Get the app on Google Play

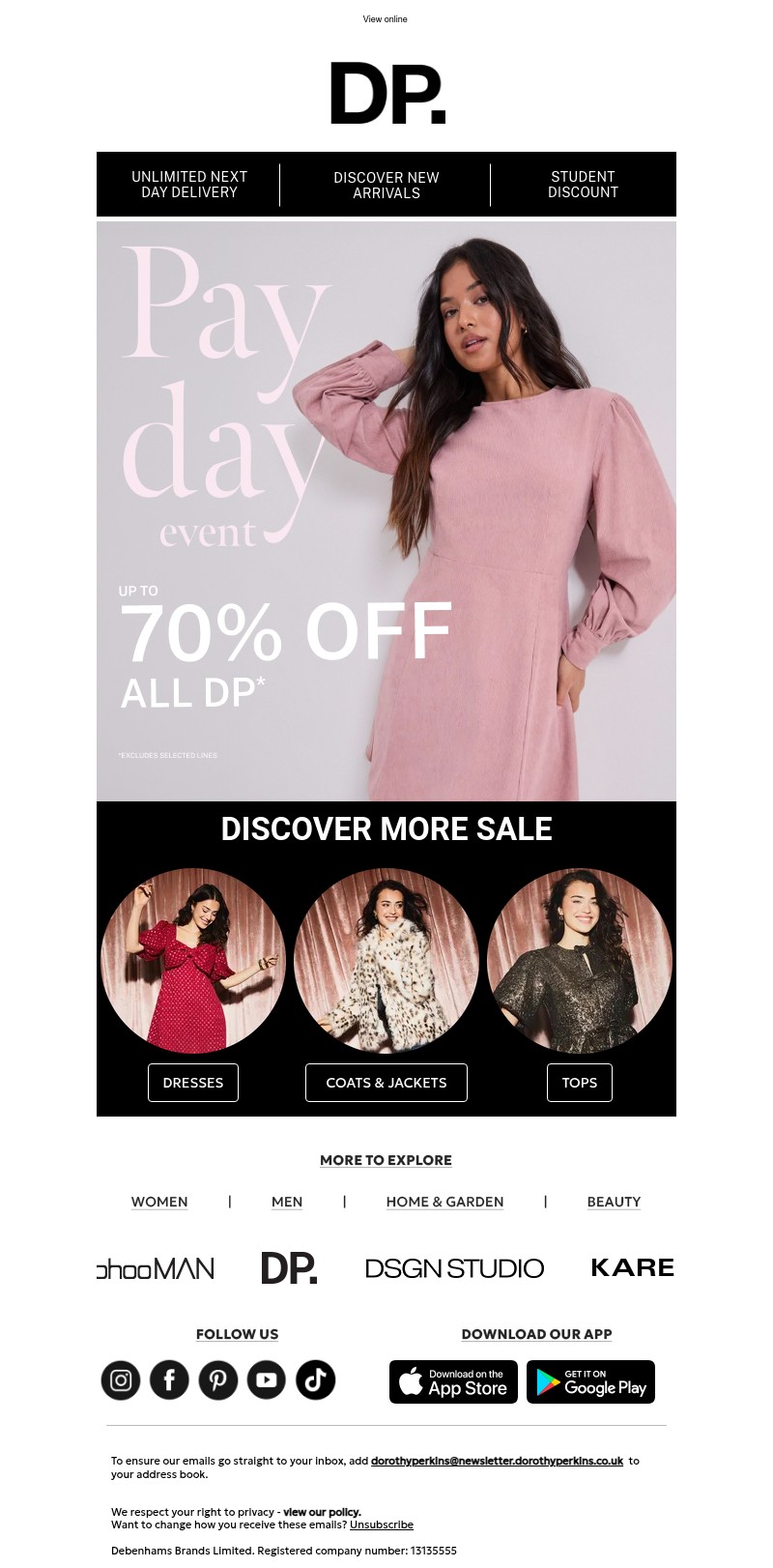(x=590, y=1381)
